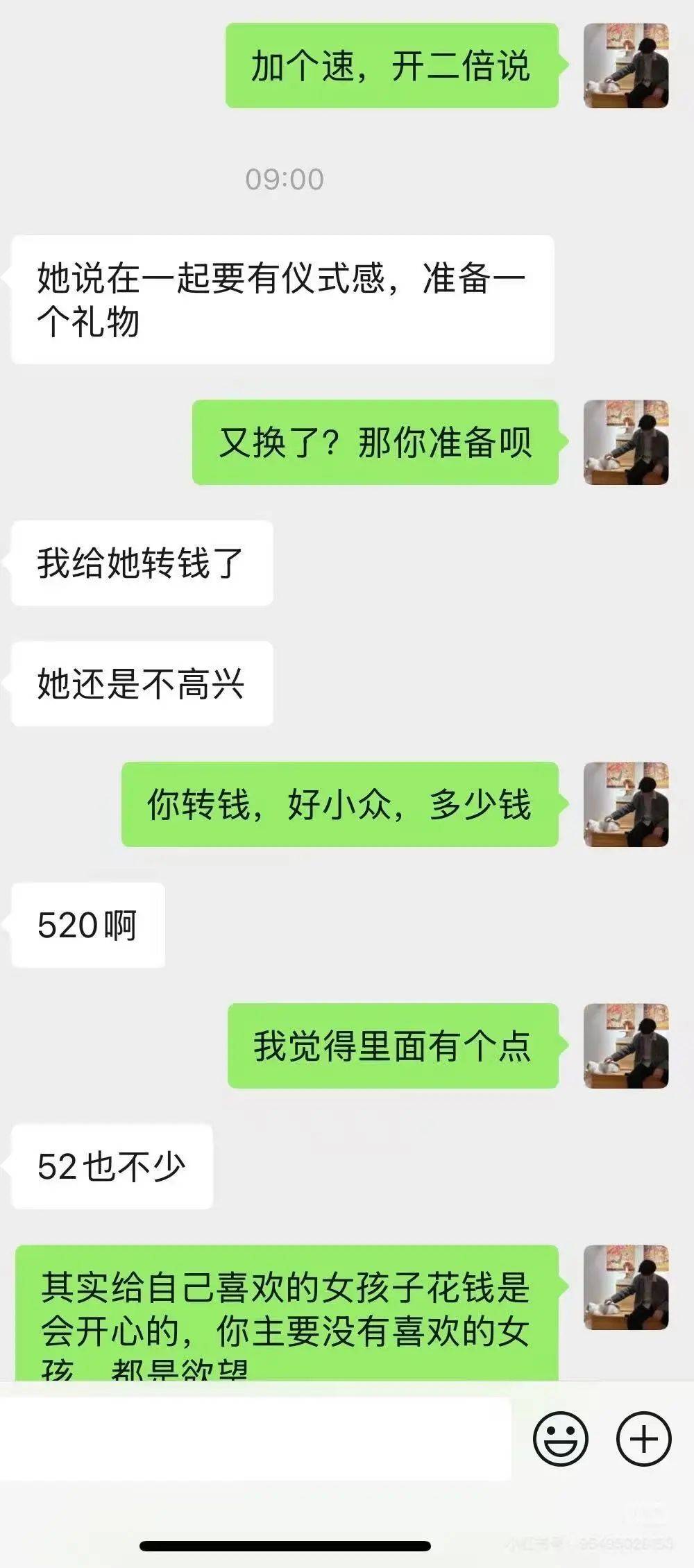Open the plus attachment menu

pos(643,1439)
